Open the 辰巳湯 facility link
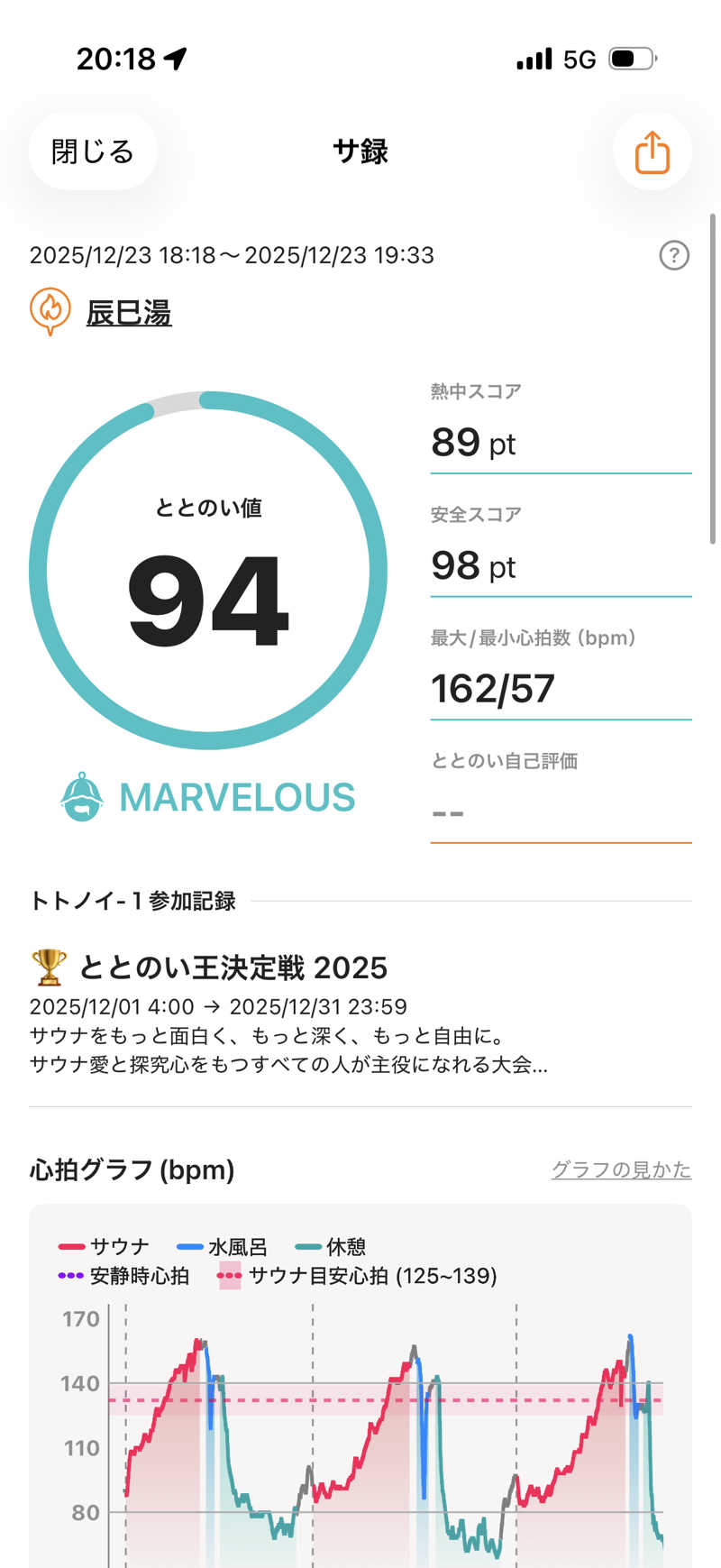 point(129,313)
